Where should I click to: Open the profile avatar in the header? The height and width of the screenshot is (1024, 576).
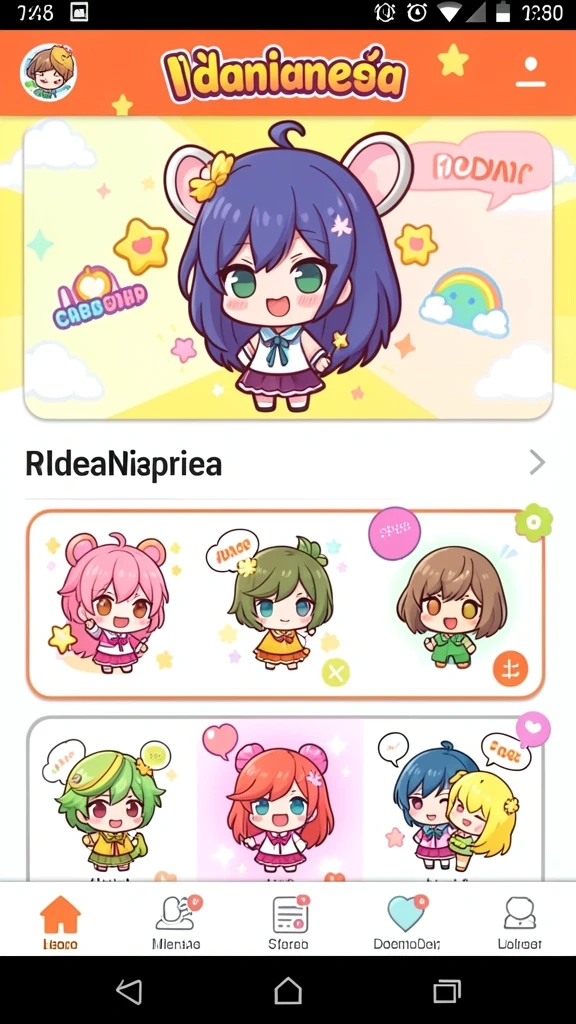(x=48, y=72)
